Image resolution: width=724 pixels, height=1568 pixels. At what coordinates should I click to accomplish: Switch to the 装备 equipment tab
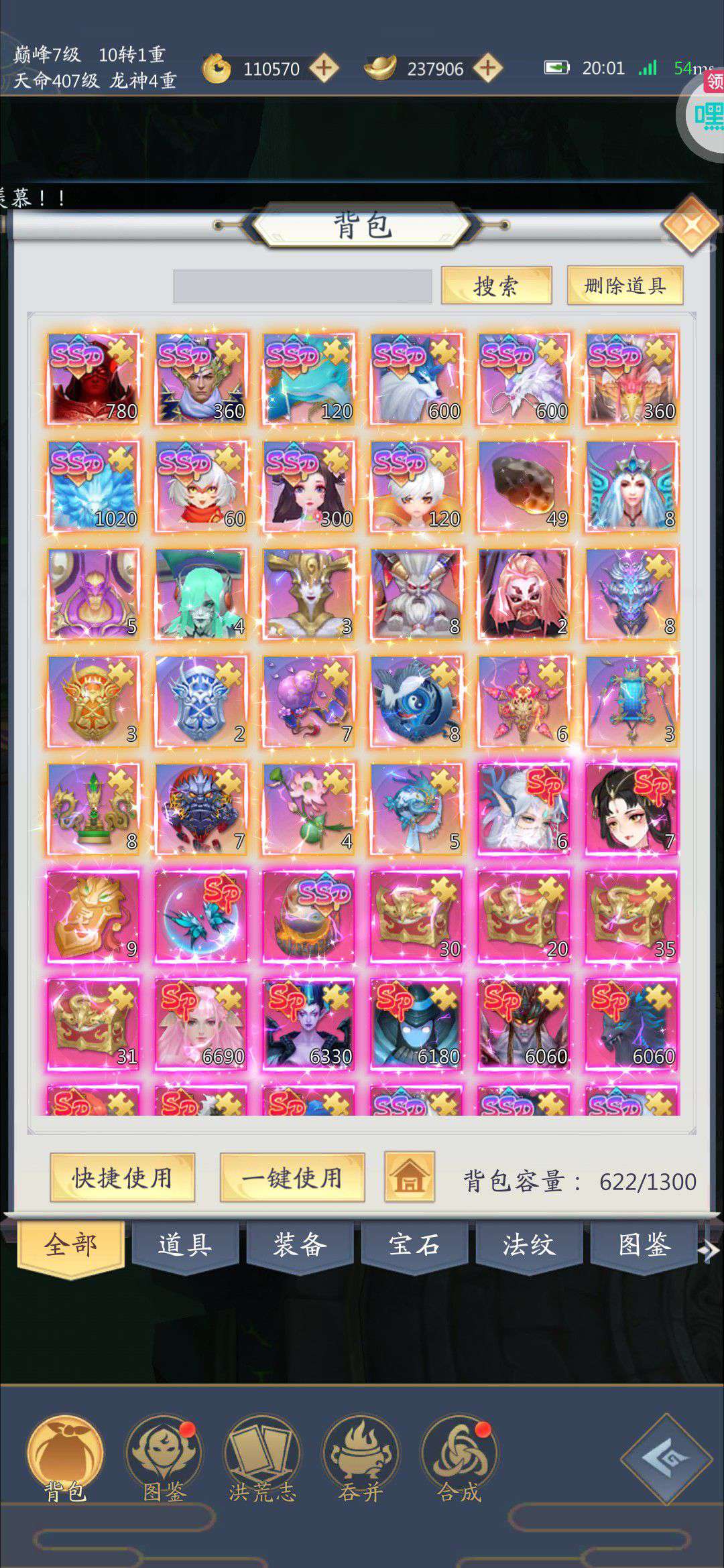click(x=300, y=1245)
